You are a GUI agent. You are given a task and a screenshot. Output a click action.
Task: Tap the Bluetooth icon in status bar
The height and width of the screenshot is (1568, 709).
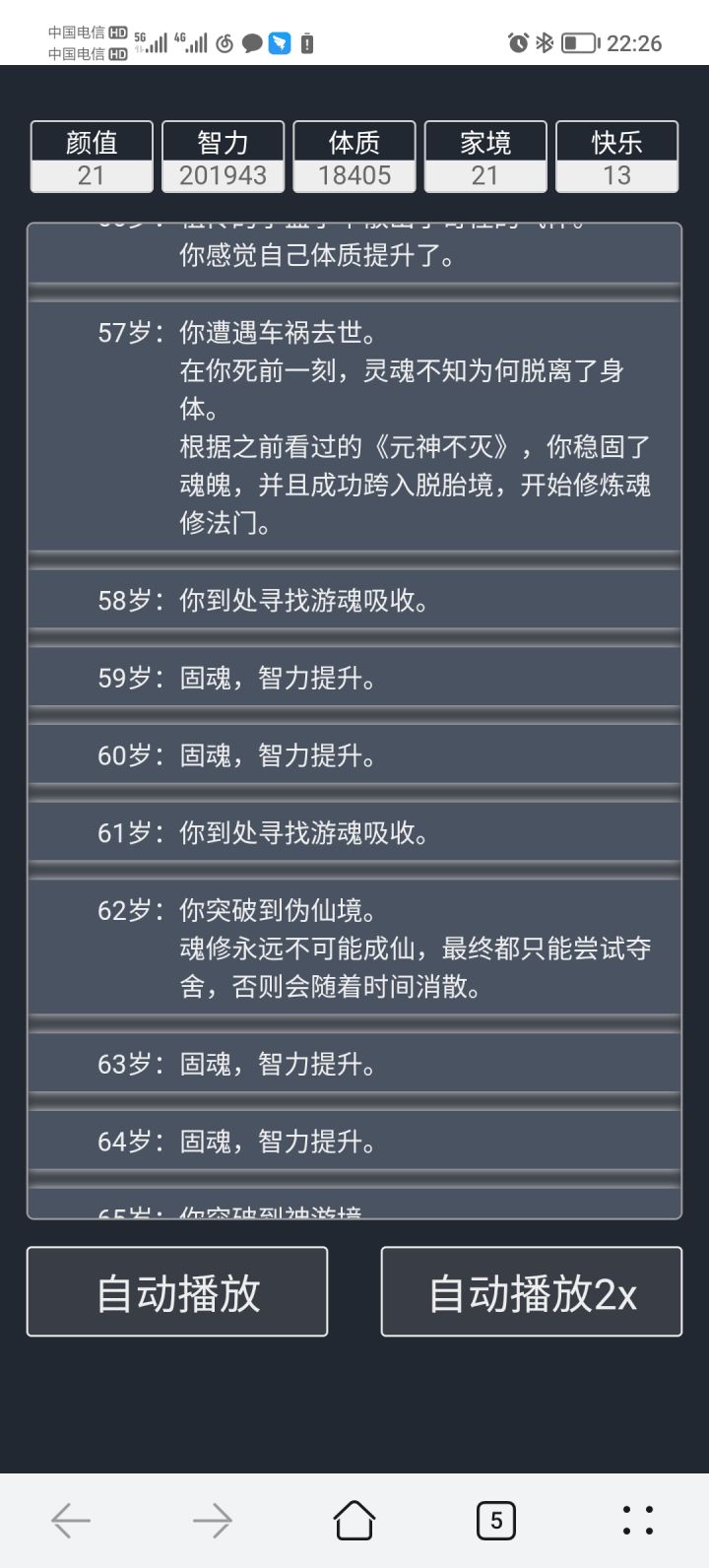click(x=545, y=43)
